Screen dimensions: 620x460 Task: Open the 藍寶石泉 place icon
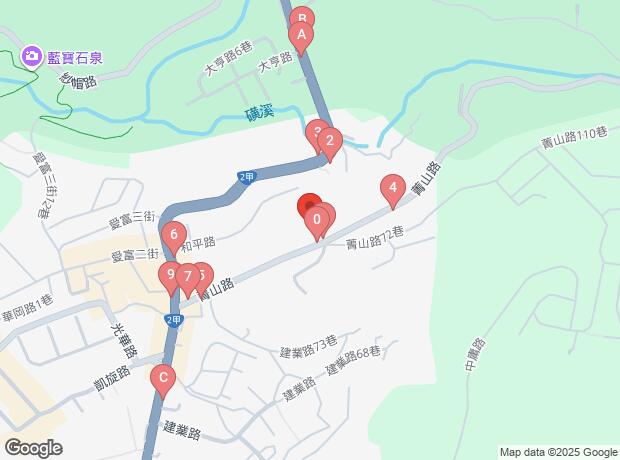31,57
